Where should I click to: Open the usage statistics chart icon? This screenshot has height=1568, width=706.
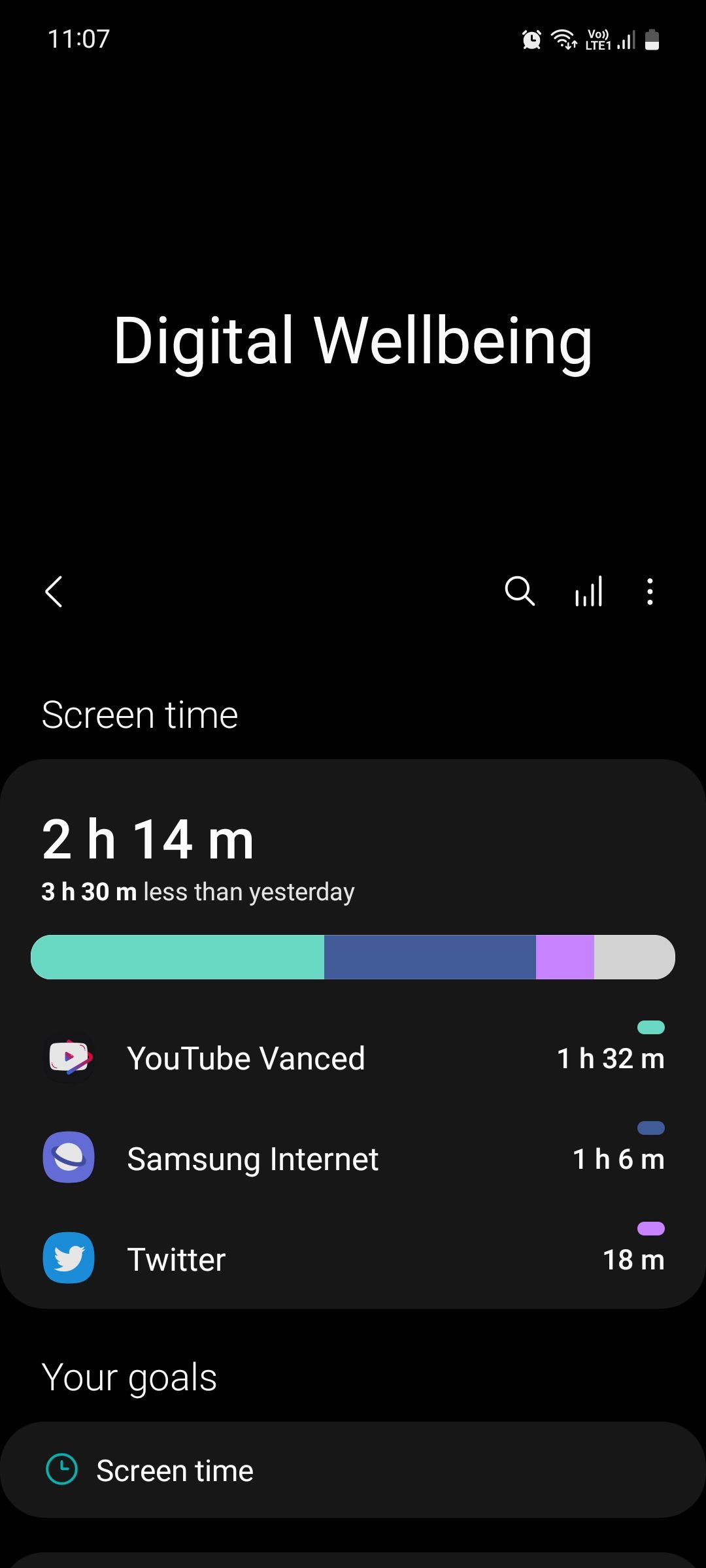click(588, 592)
